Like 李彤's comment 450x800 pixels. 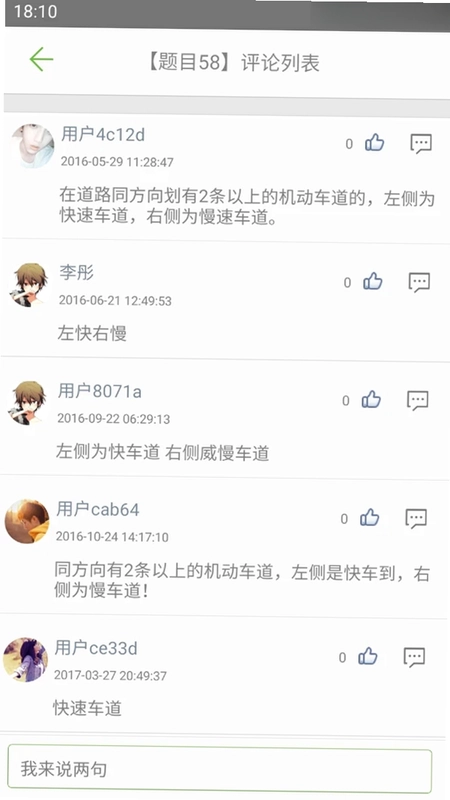tap(373, 282)
